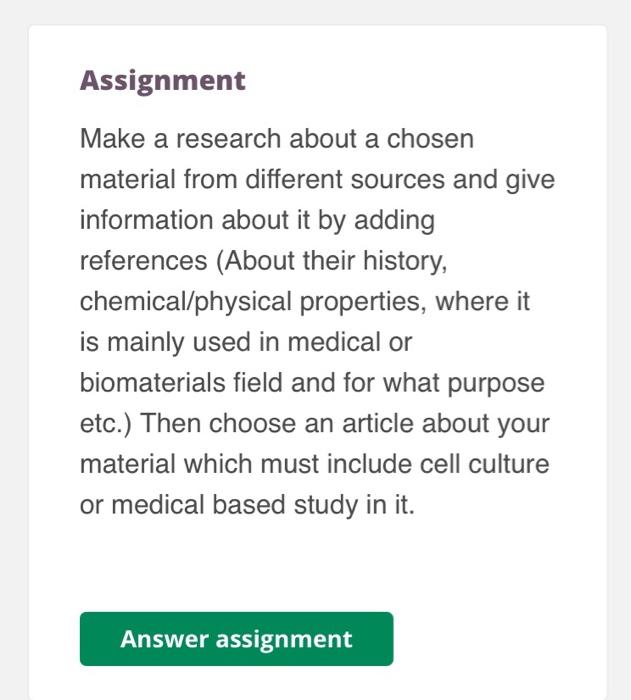631x700 pixels.
Task: Tap the Answer assignment button
Action: coord(236,639)
